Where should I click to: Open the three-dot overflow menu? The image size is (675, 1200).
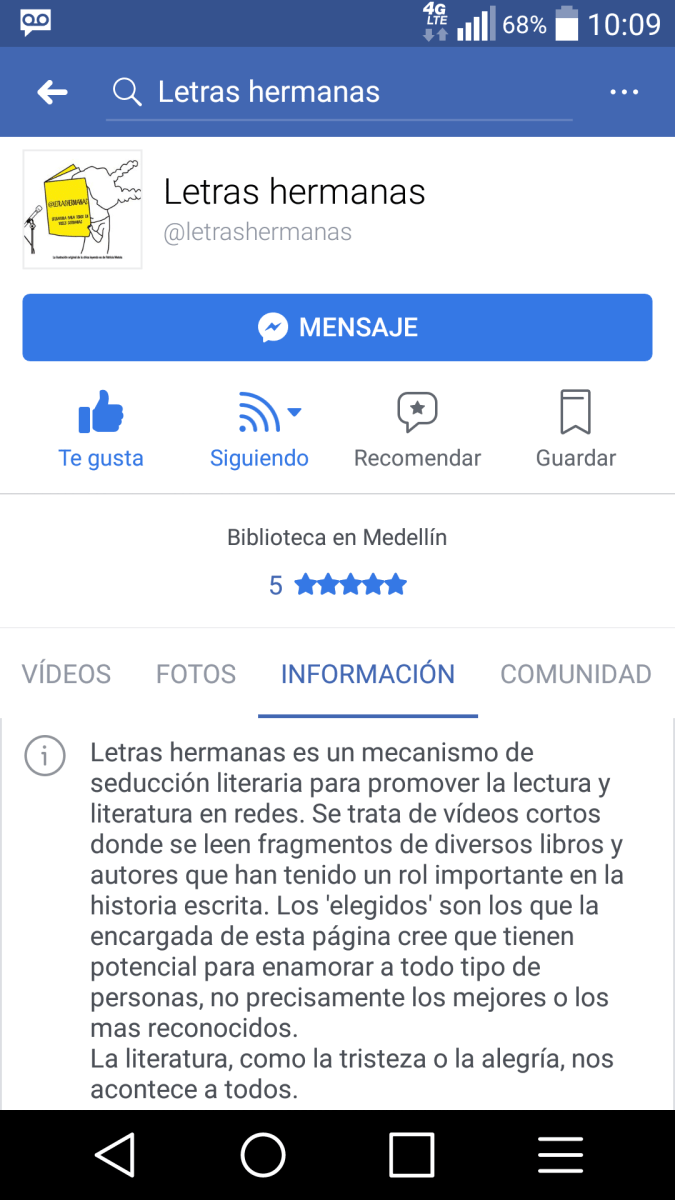click(x=624, y=93)
